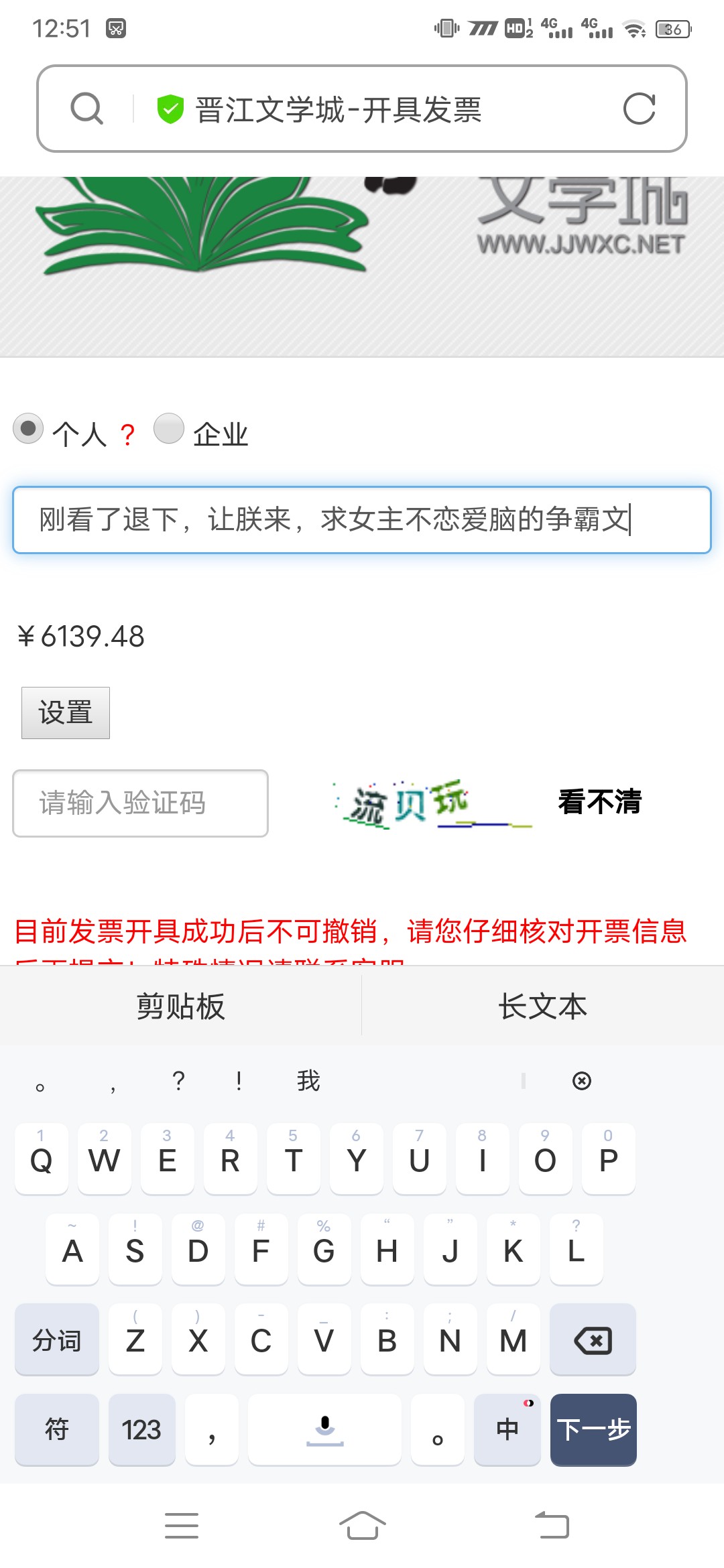724x1568 pixels.
Task: Tap 看不清 to change captcha
Action: (x=600, y=802)
